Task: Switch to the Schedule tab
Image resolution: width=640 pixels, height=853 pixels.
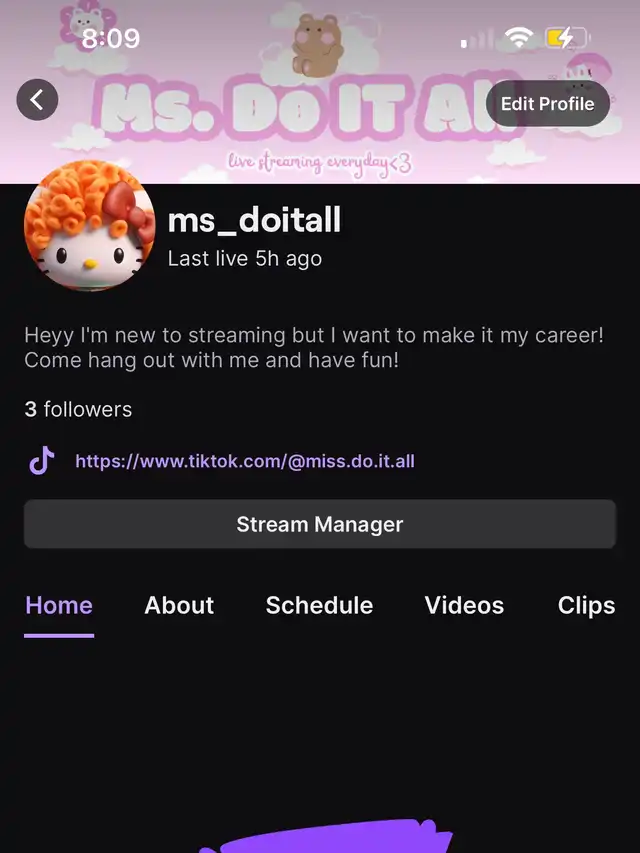Action: coord(319,605)
